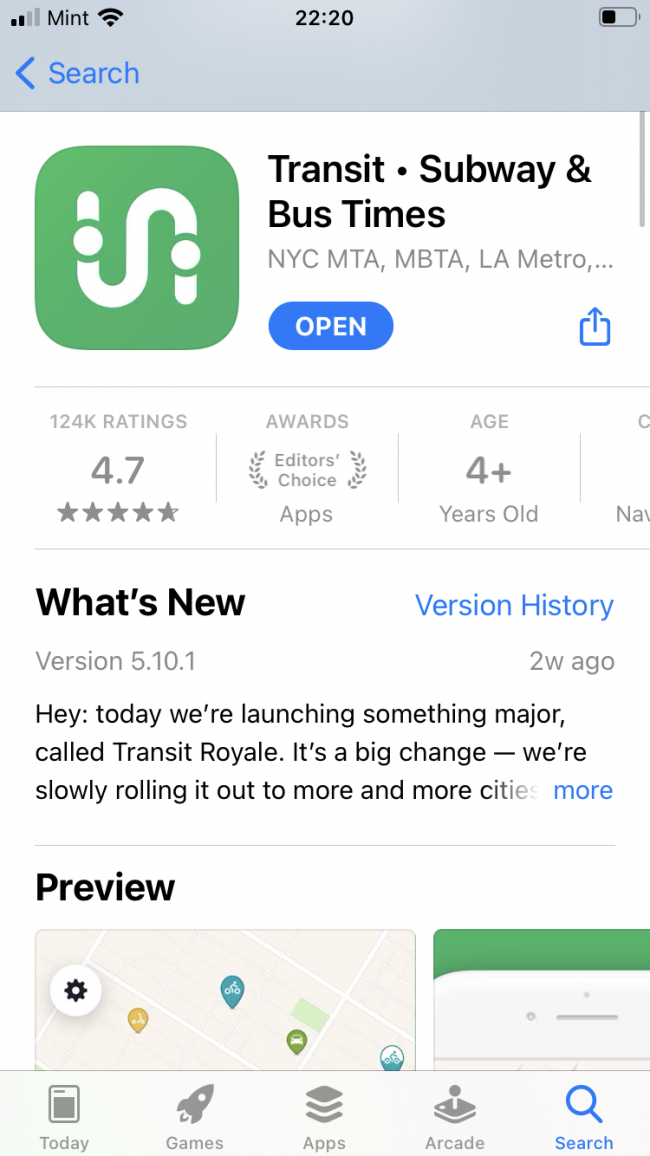The image size is (650, 1156).
Task: Switch to the Apps tab
Action: click(x=324, y=1118)
